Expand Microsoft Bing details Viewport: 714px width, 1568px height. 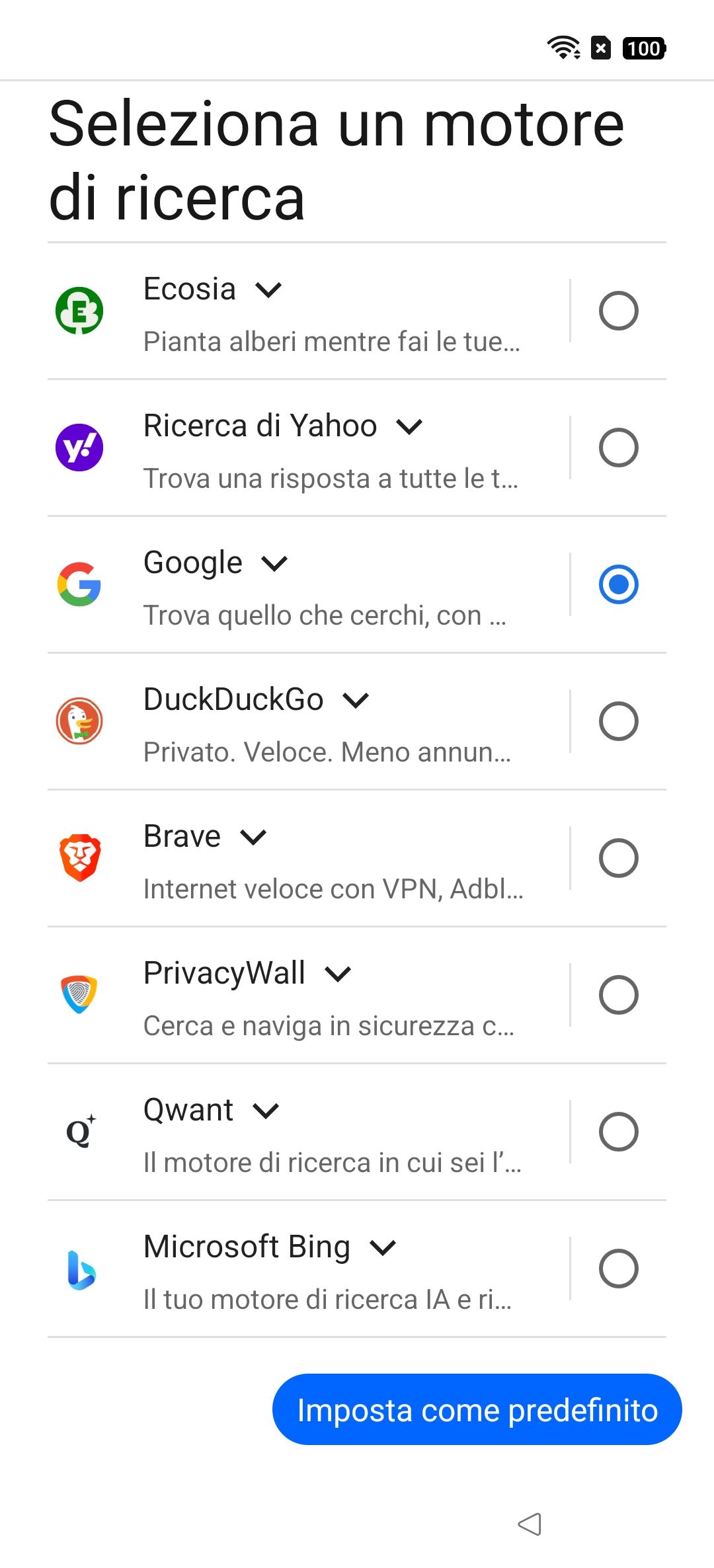click(x=383, y=1248)
